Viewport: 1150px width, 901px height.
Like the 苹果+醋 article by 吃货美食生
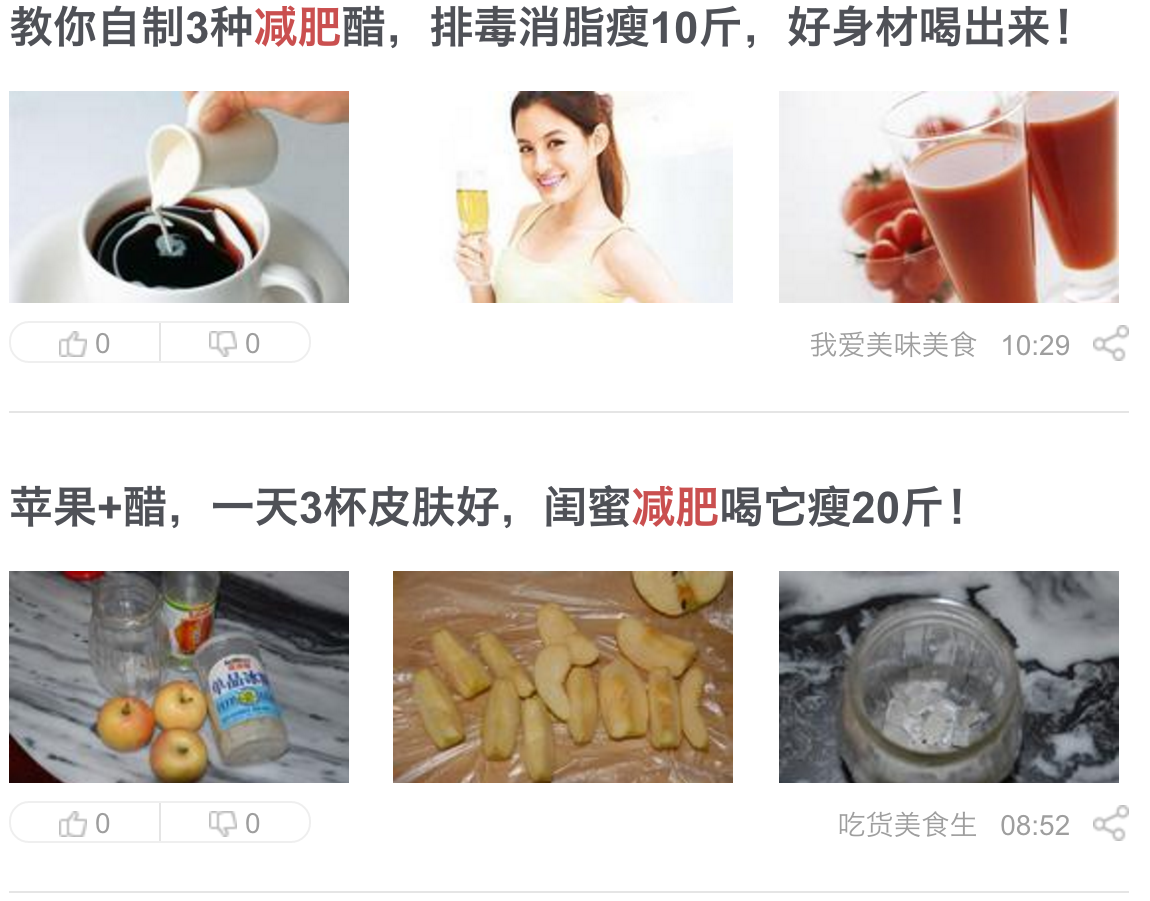85,824
